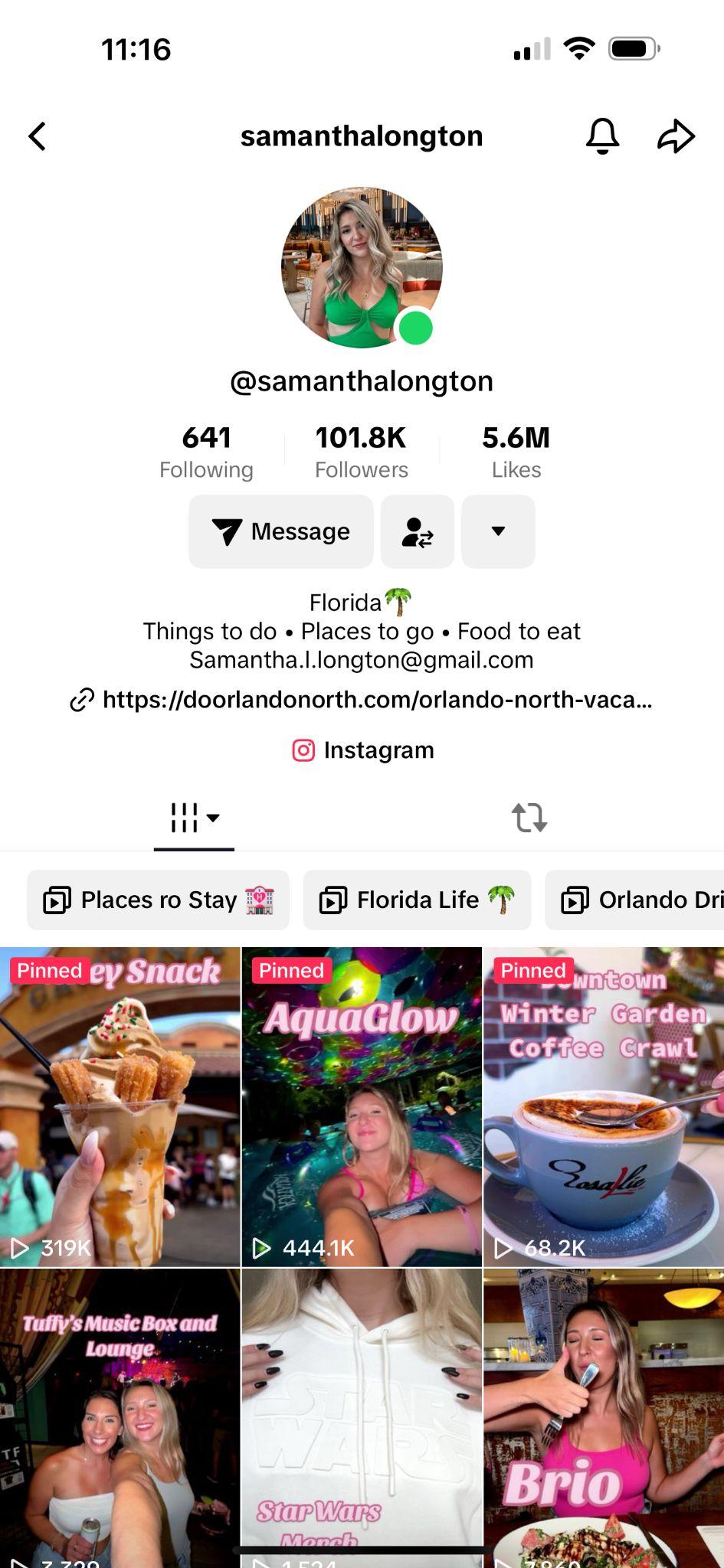Screen dimensions: 724x1568
Task: Open the Tuffy's Music Box and Lounge video
Action: pos(120,1416)
